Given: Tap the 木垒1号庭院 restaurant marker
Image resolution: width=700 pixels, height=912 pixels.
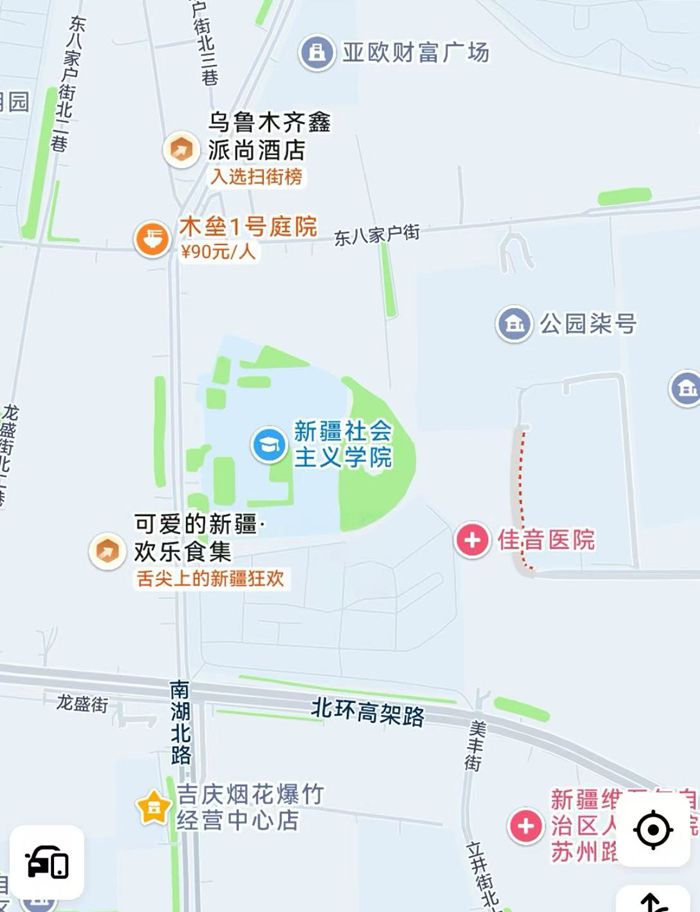Looking at the screenshot, I should tap(152, 238).
